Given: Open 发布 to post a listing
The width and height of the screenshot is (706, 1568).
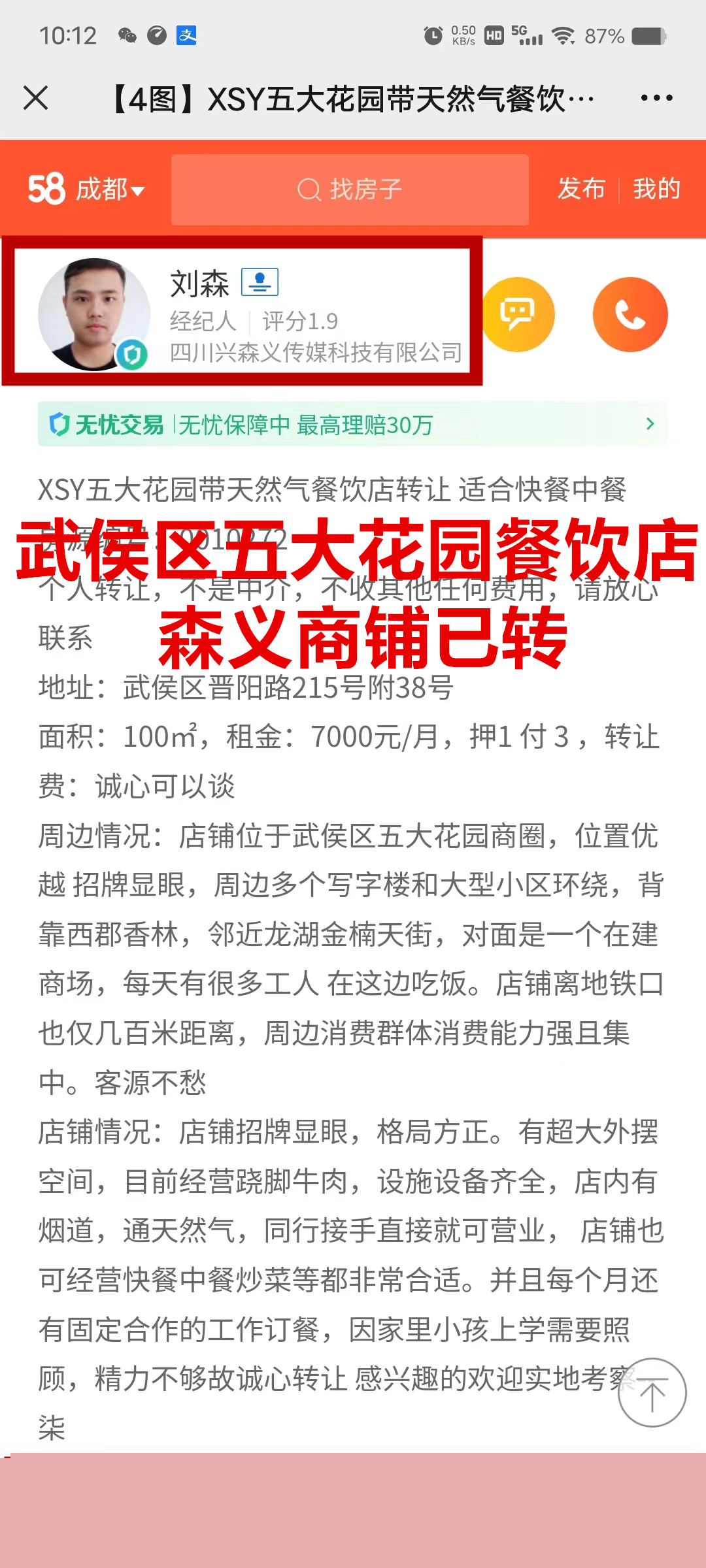Looking at the screenshot, I should click(581, 189).
